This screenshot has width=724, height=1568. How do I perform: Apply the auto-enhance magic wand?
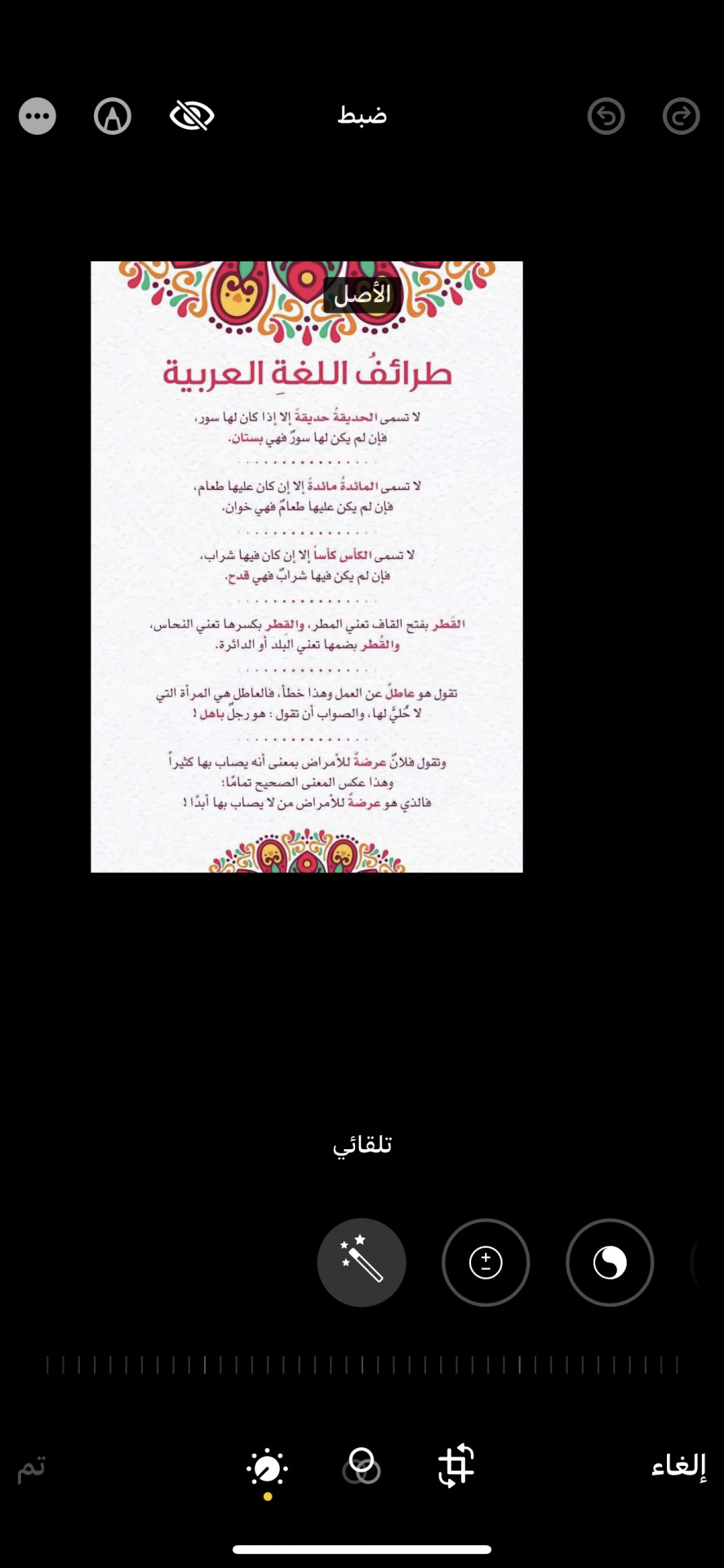click(362, 1263)
